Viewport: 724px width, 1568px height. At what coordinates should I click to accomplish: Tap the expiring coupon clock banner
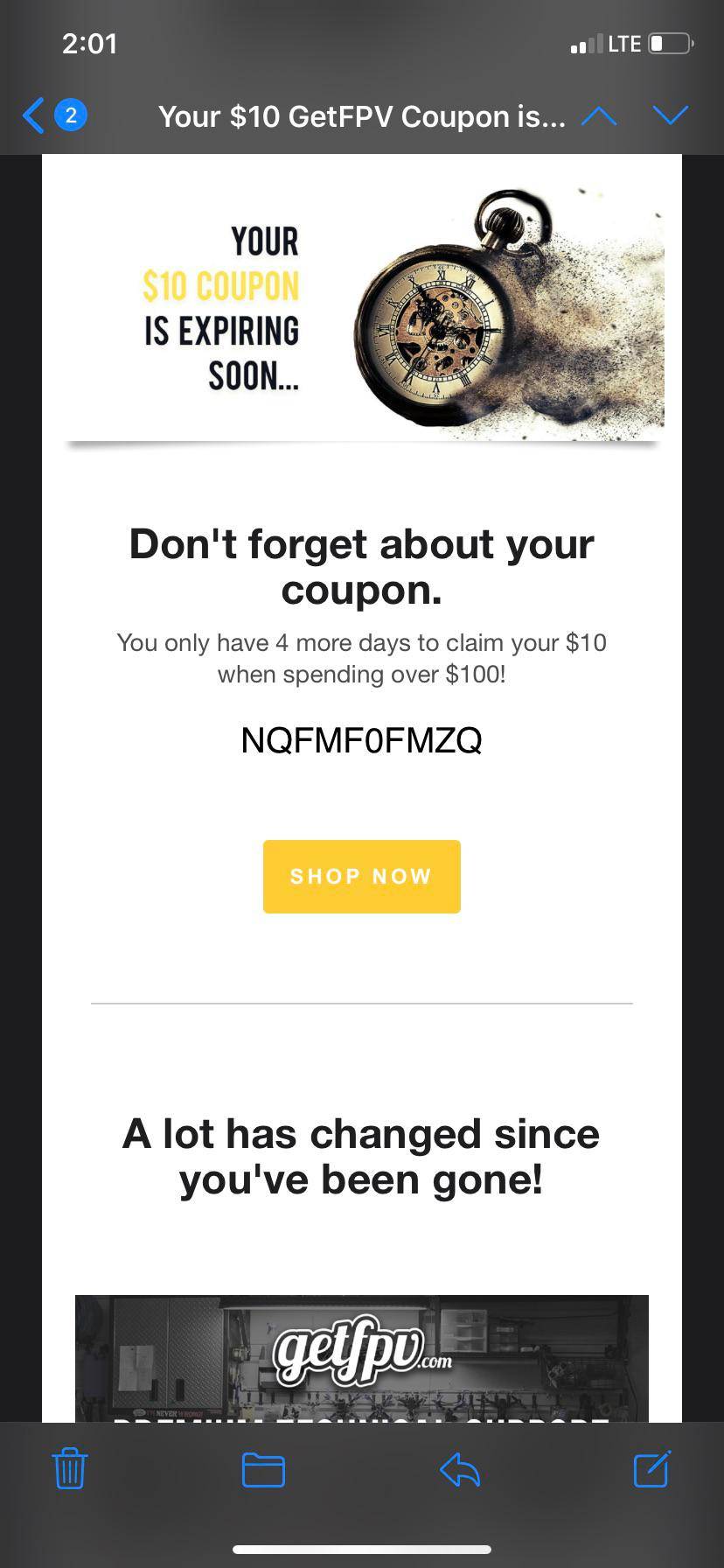click(x=361, y=302)
